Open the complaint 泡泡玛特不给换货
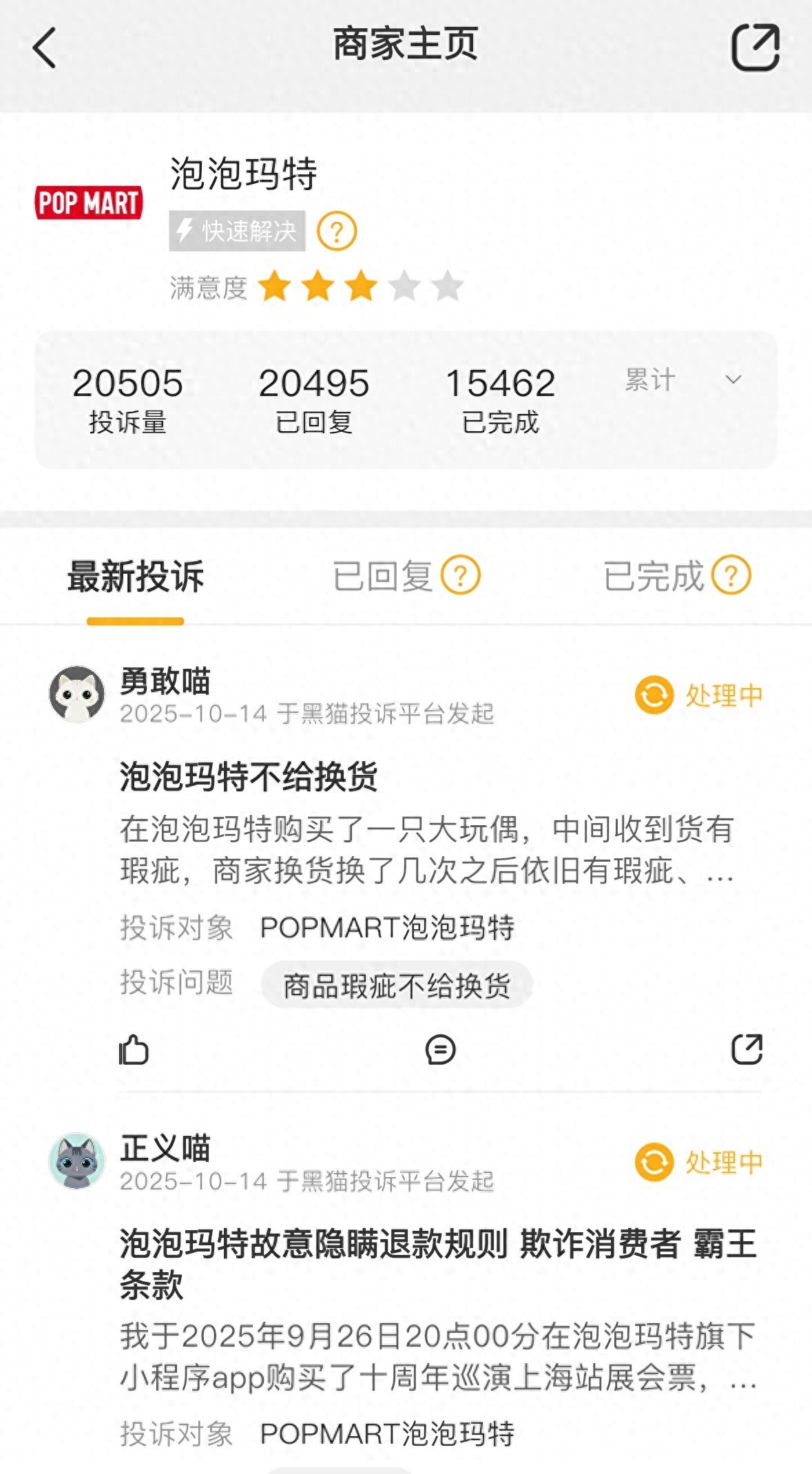Screen dimensions: 812x1474 coord(249,777)
